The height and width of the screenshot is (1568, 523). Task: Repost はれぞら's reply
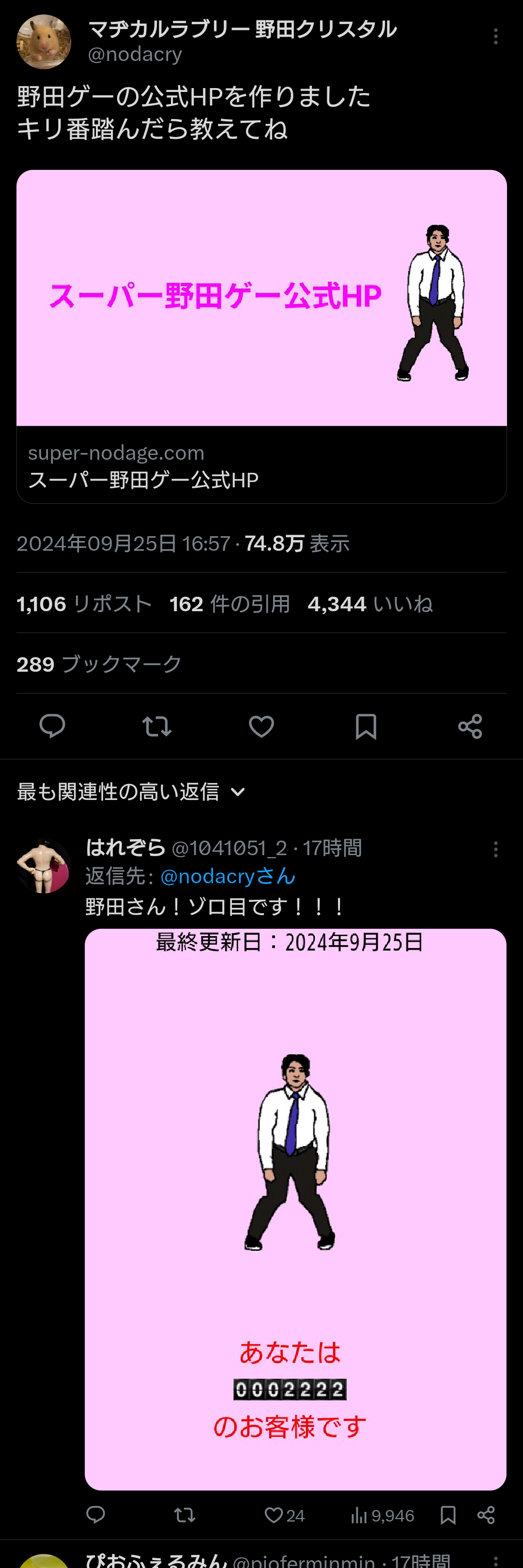[x=185, y=1515]
